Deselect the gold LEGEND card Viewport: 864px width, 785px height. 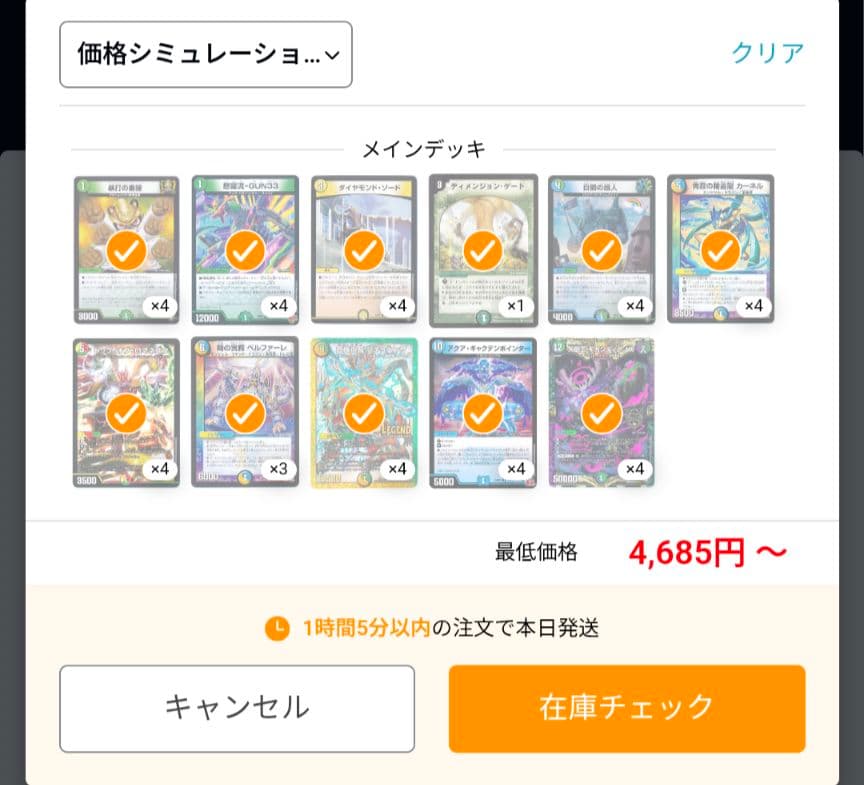364,413
